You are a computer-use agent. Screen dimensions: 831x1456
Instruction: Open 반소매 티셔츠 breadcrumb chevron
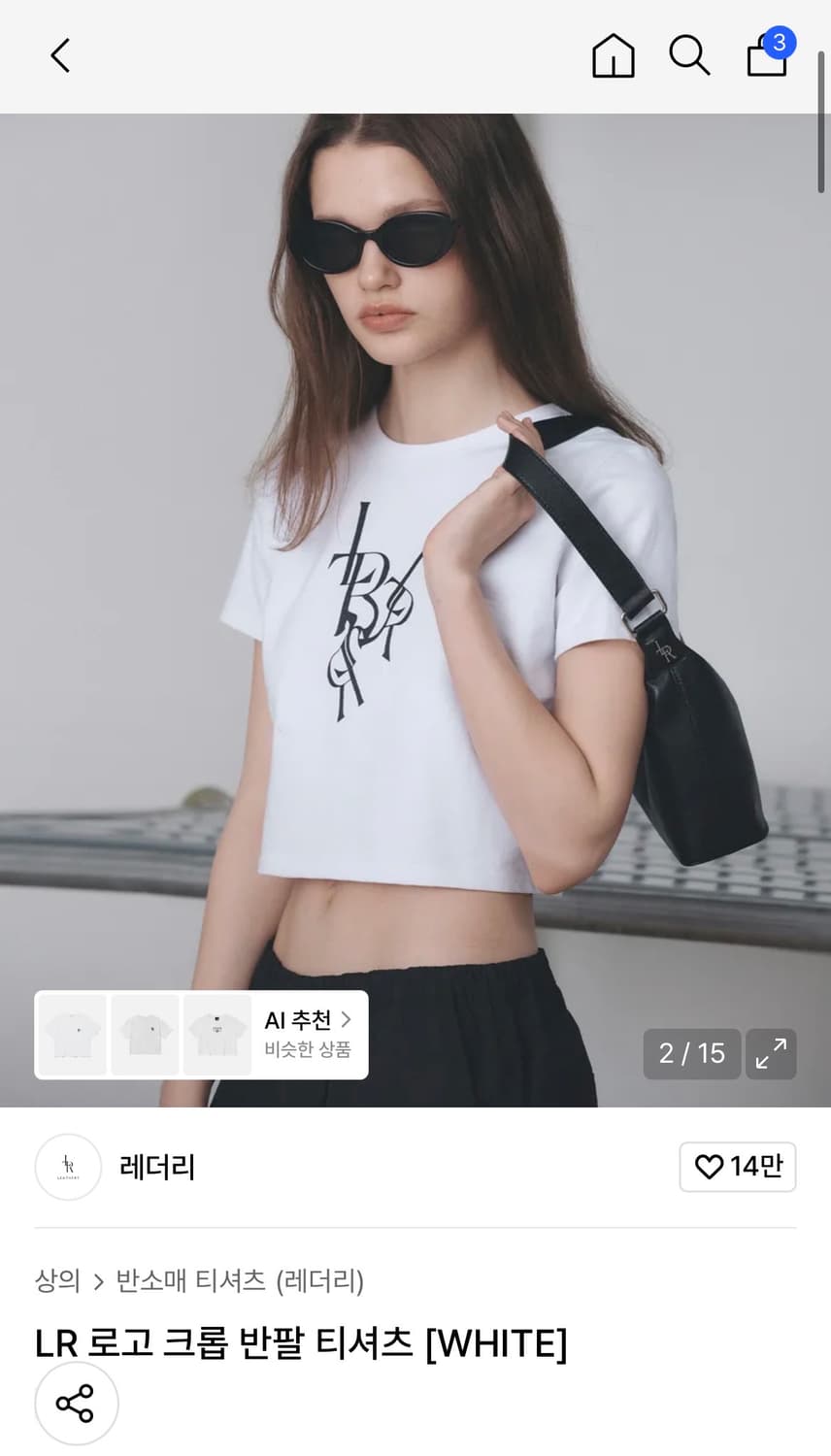[x=97, y=1281]
